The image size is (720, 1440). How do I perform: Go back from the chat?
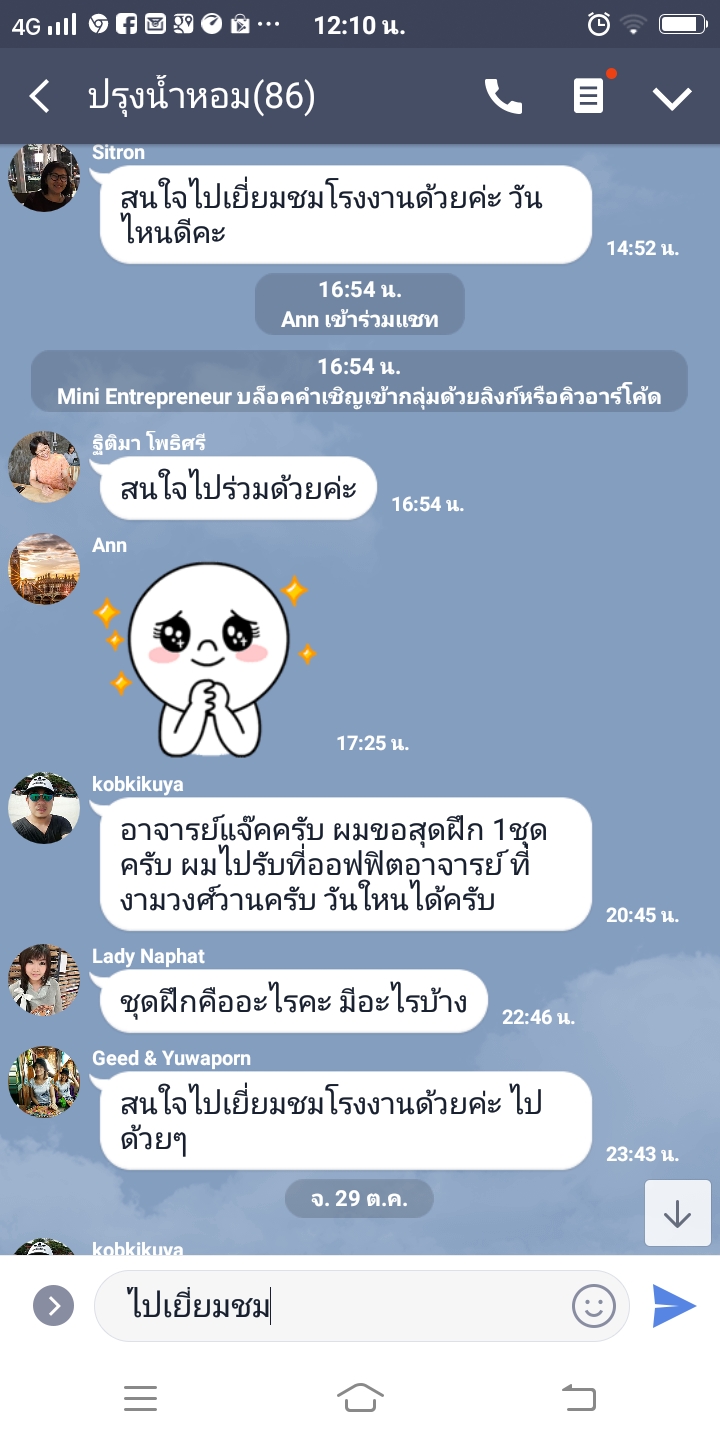click(x=39, y=97)
